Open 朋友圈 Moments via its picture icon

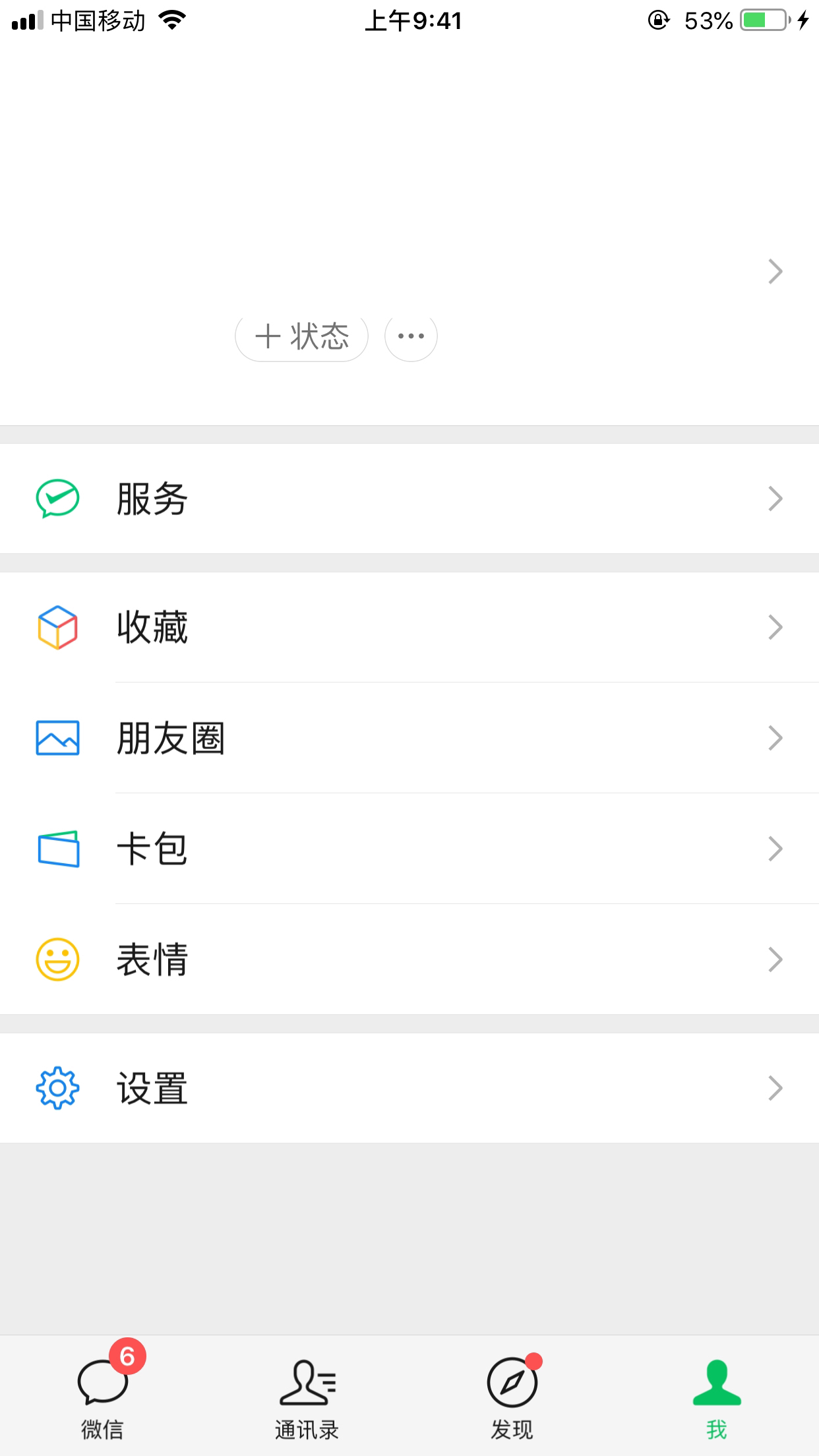tap(58, 739)
